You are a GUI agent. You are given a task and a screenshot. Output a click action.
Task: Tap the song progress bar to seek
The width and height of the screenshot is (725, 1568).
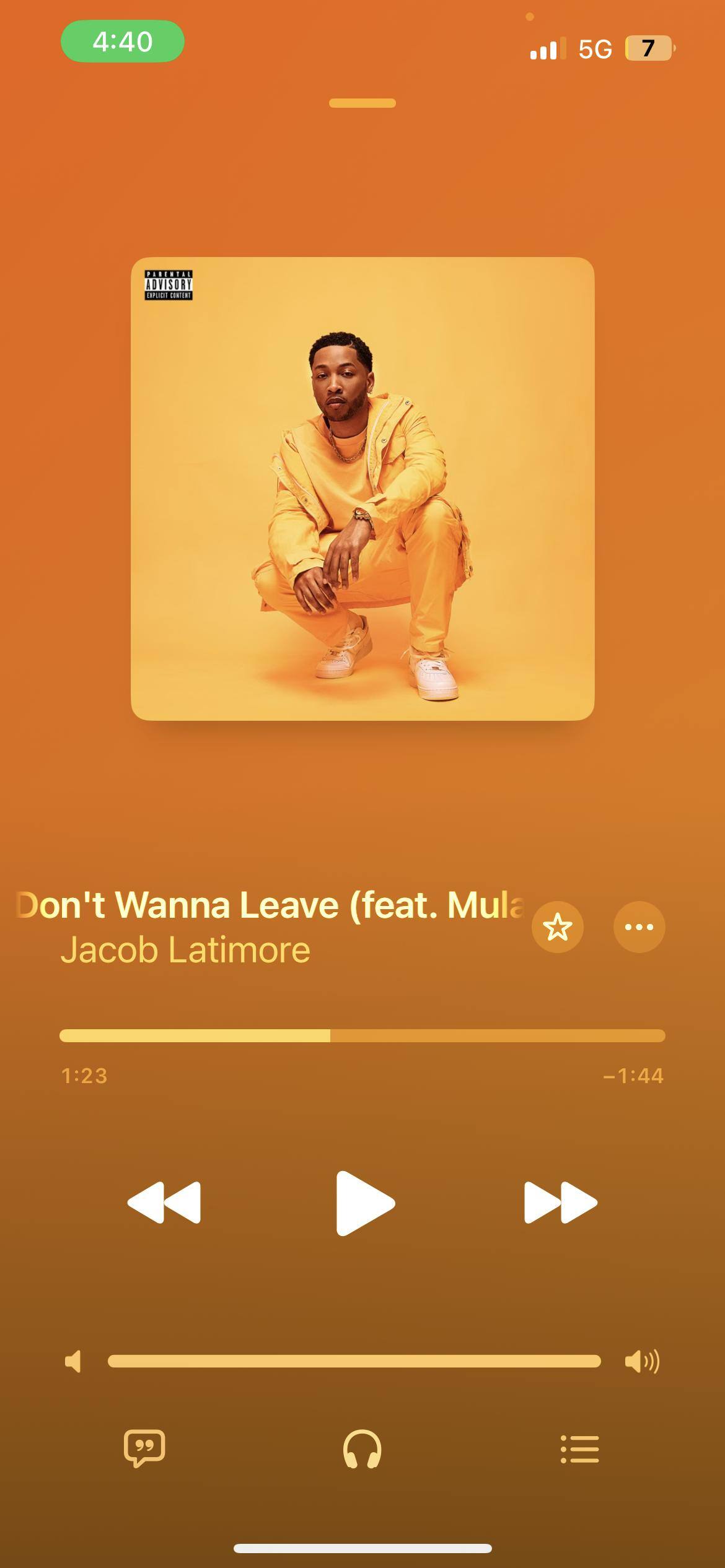point(362,1035)
